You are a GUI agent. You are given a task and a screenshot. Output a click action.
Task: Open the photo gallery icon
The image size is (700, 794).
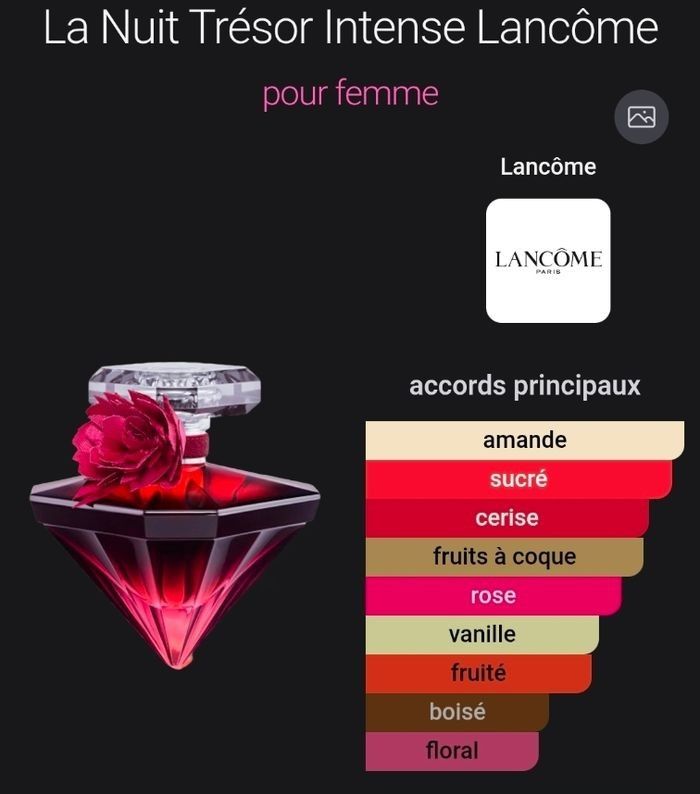pyautogui.click(x=641, y=117)
